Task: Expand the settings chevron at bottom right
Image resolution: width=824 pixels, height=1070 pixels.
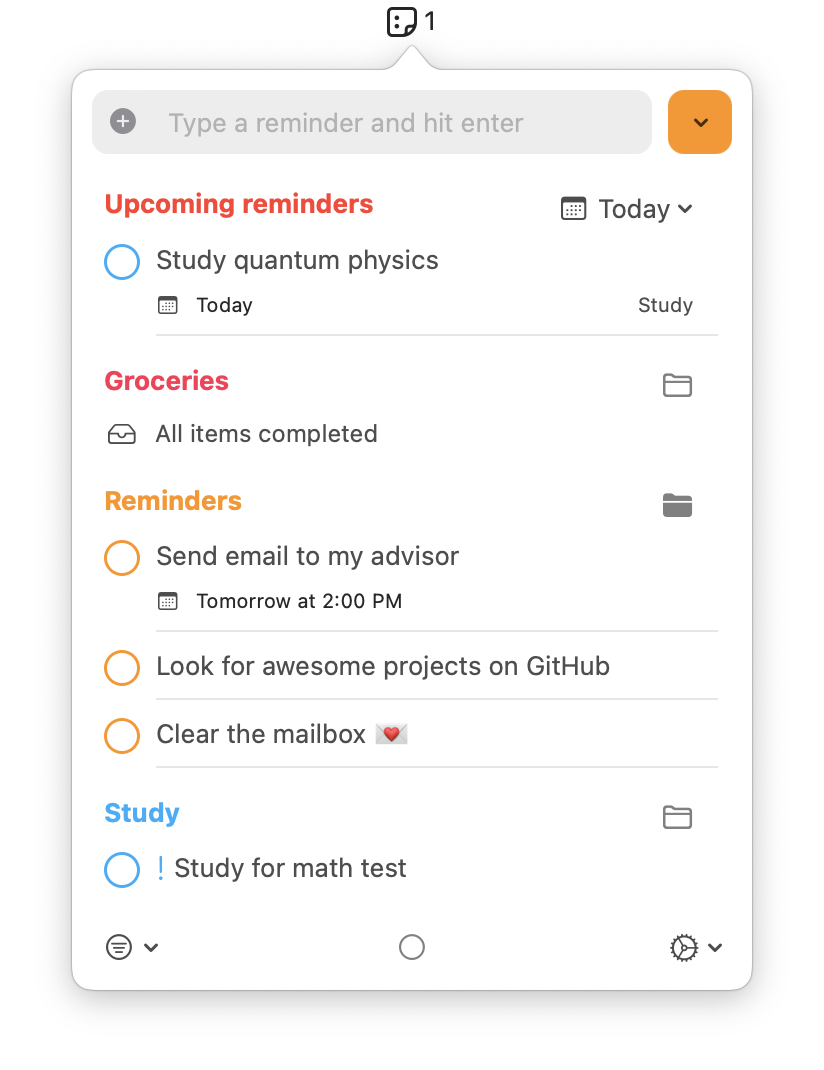Action: click(x=714, y=947)
